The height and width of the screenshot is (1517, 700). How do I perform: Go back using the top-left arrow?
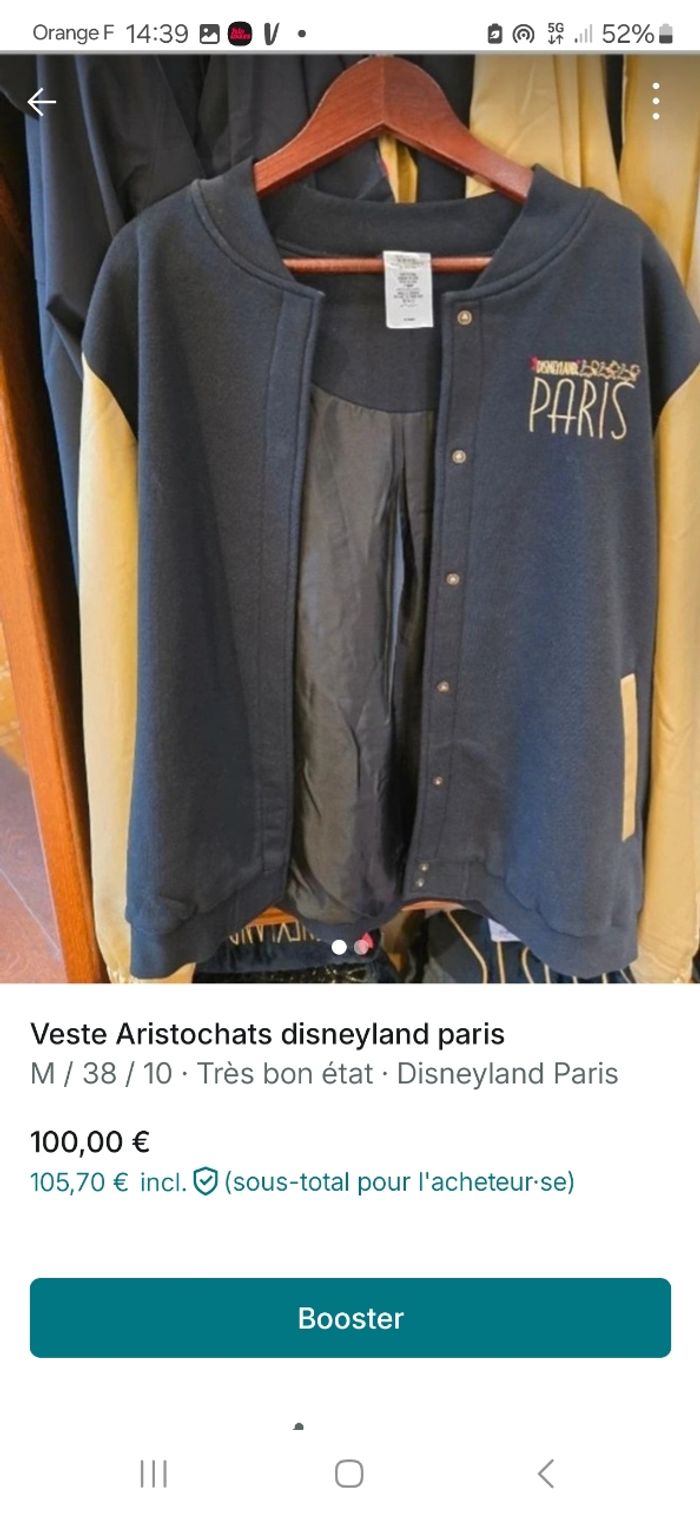tap(41, 102)
